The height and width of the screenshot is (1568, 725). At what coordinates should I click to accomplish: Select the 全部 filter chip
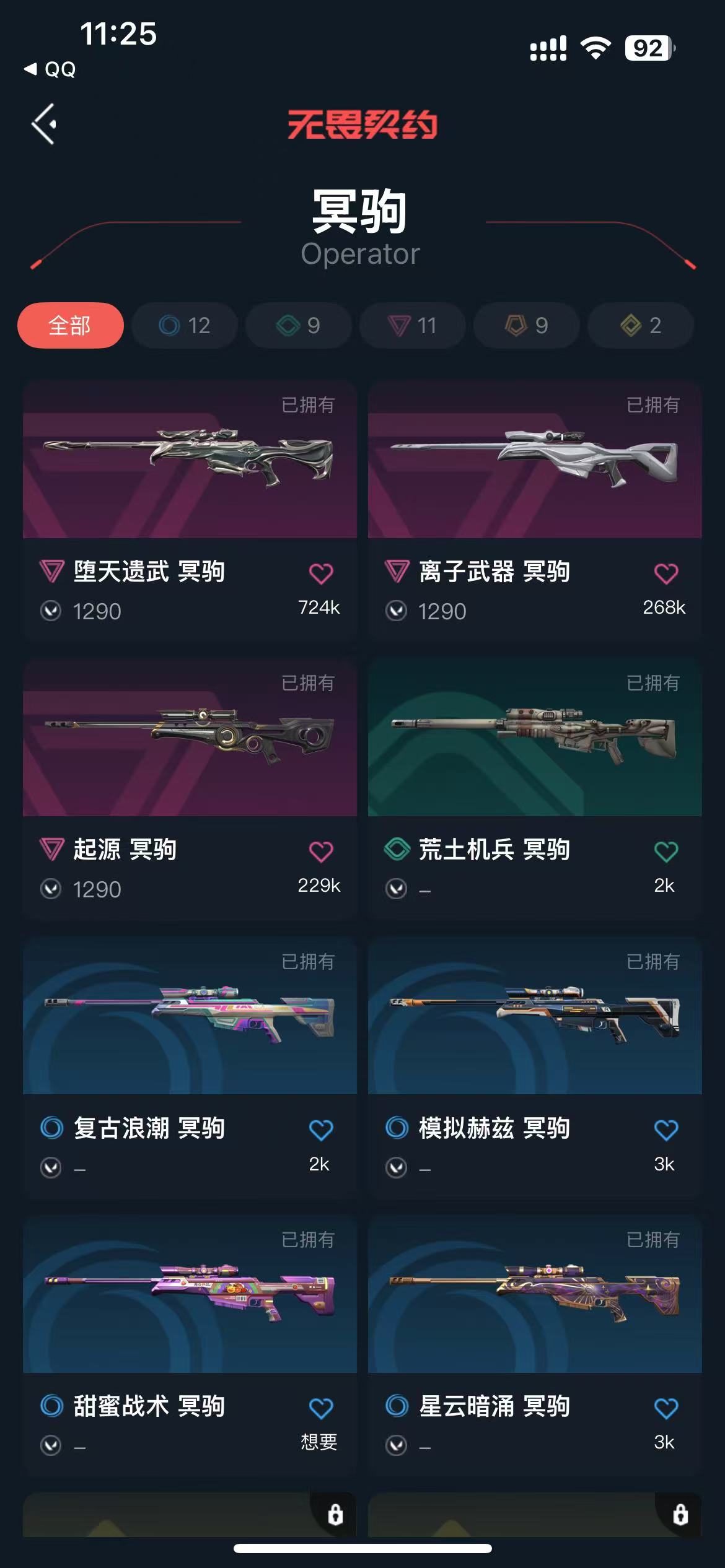70,325
